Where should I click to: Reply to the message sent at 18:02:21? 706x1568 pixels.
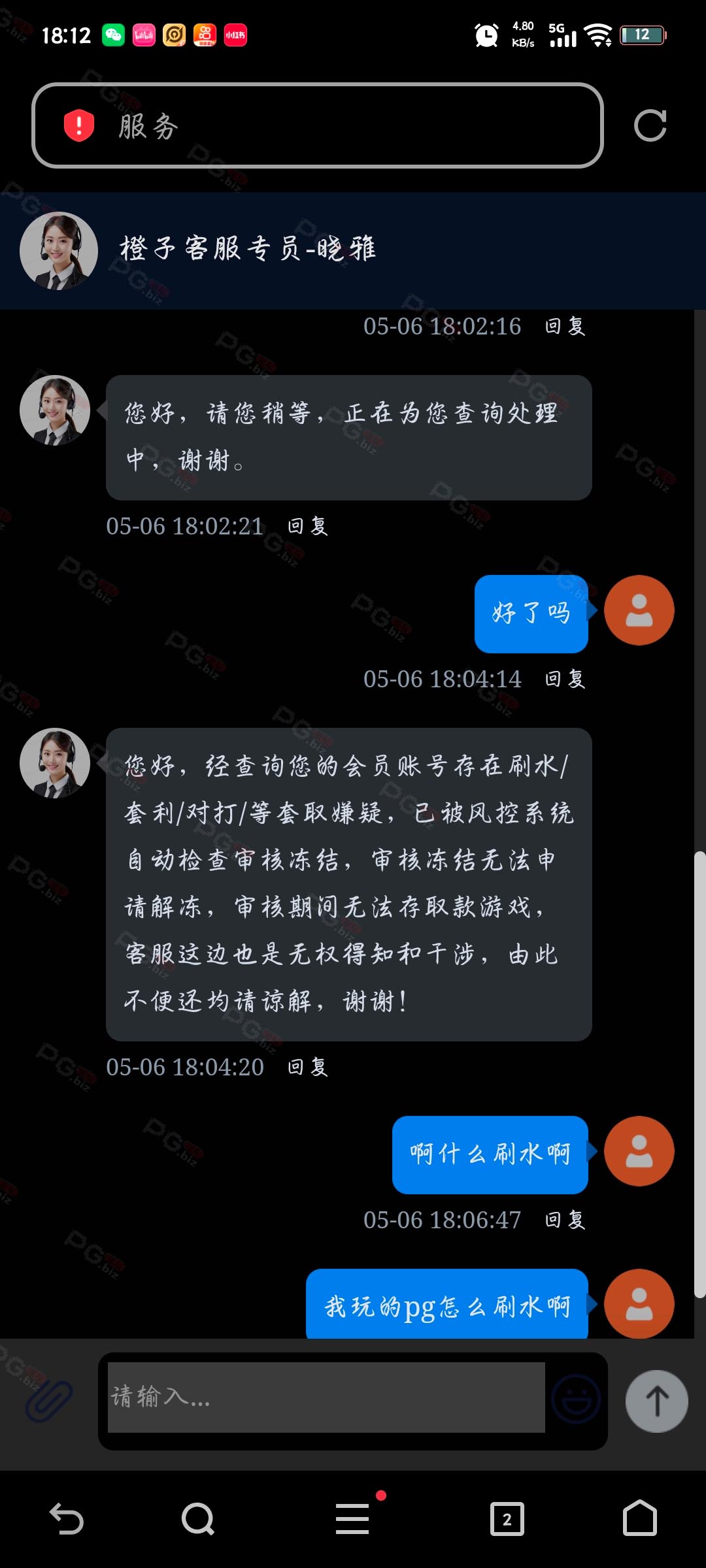coord(308,526)
